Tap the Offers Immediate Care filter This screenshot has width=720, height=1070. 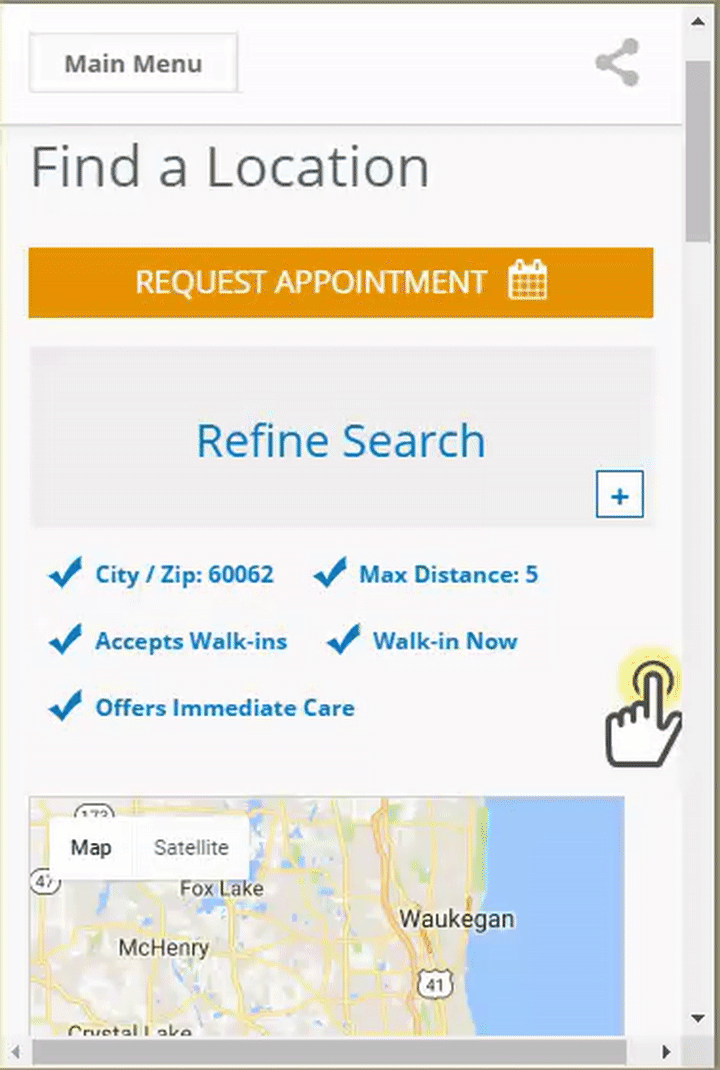tap(224, 708)
